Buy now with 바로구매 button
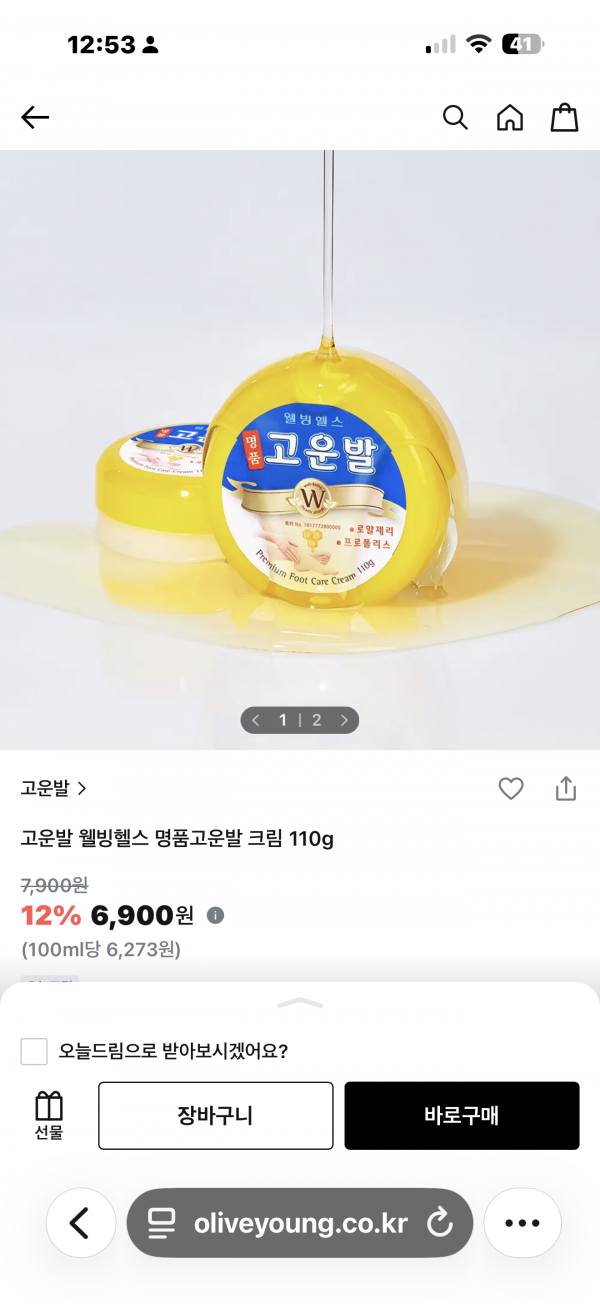This screenshot has height=1304, width=600. pyautogui.click(x=462, y=1116)
